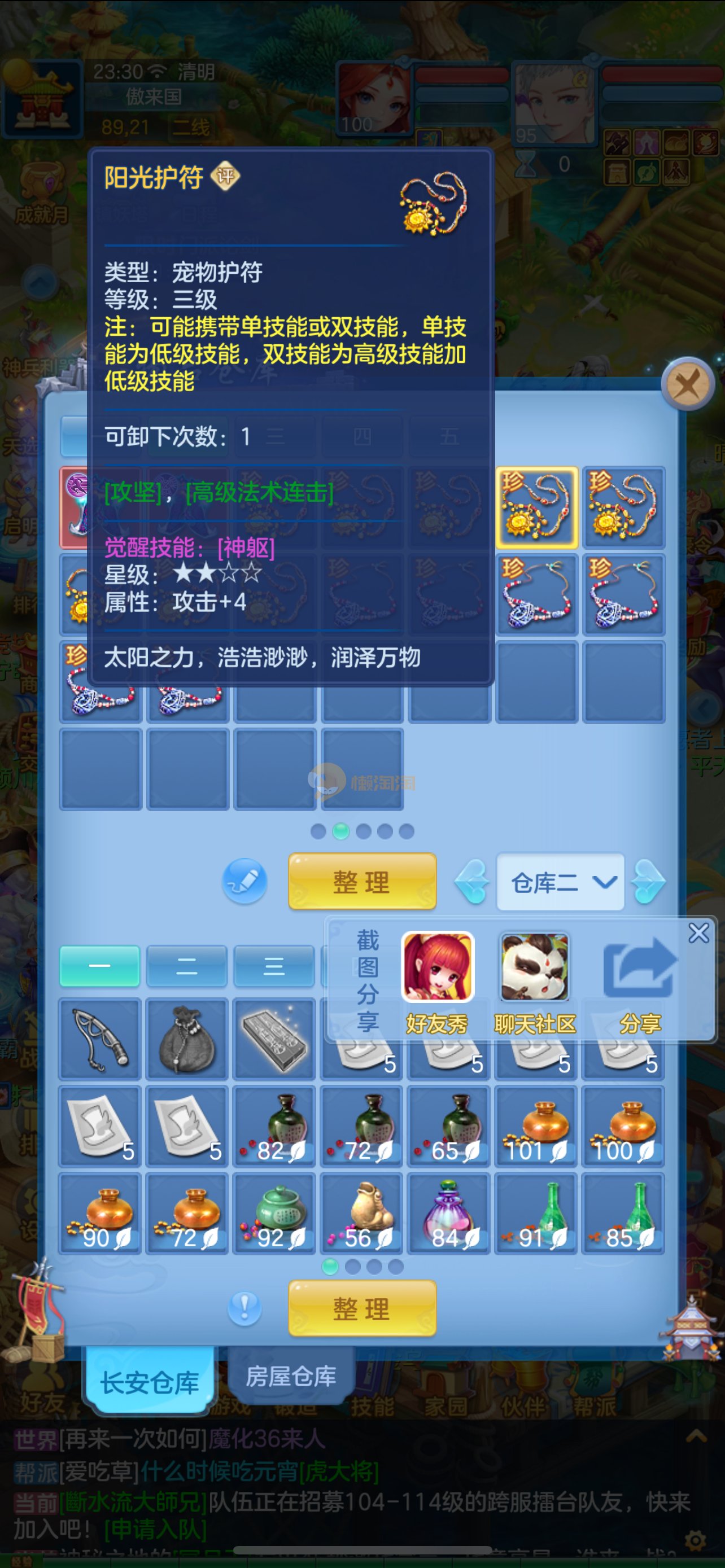Select the 长安仓库 tab
725x1568 pixels.
[150, 1383]
